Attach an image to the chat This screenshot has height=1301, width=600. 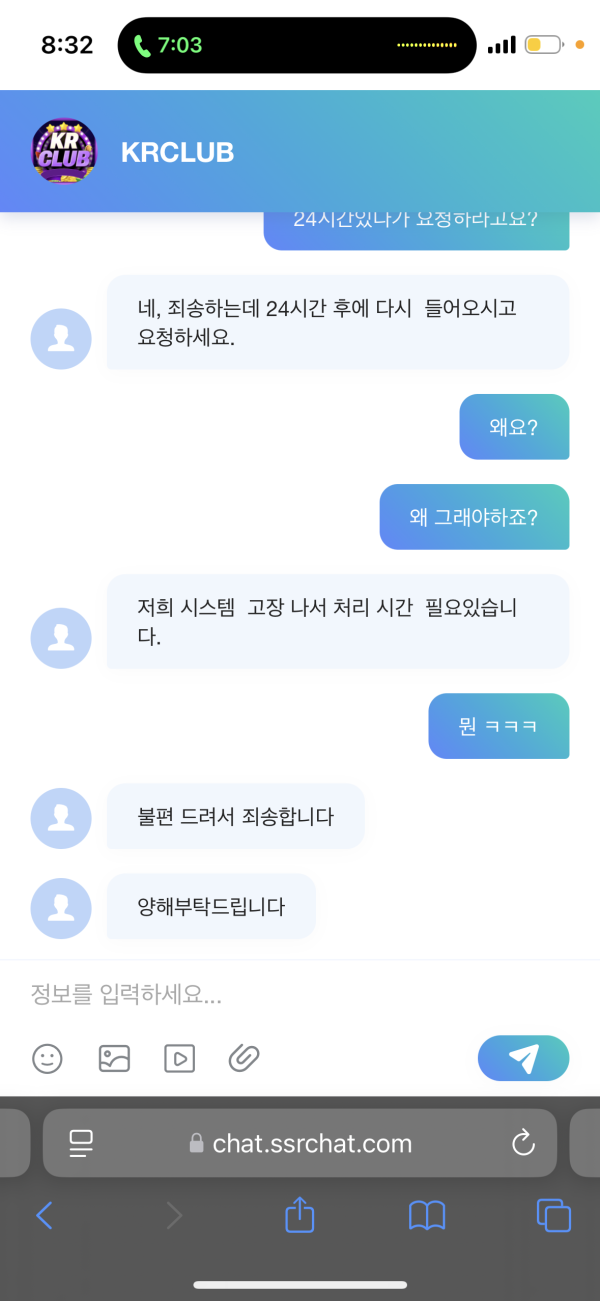tap(114, 1058)
